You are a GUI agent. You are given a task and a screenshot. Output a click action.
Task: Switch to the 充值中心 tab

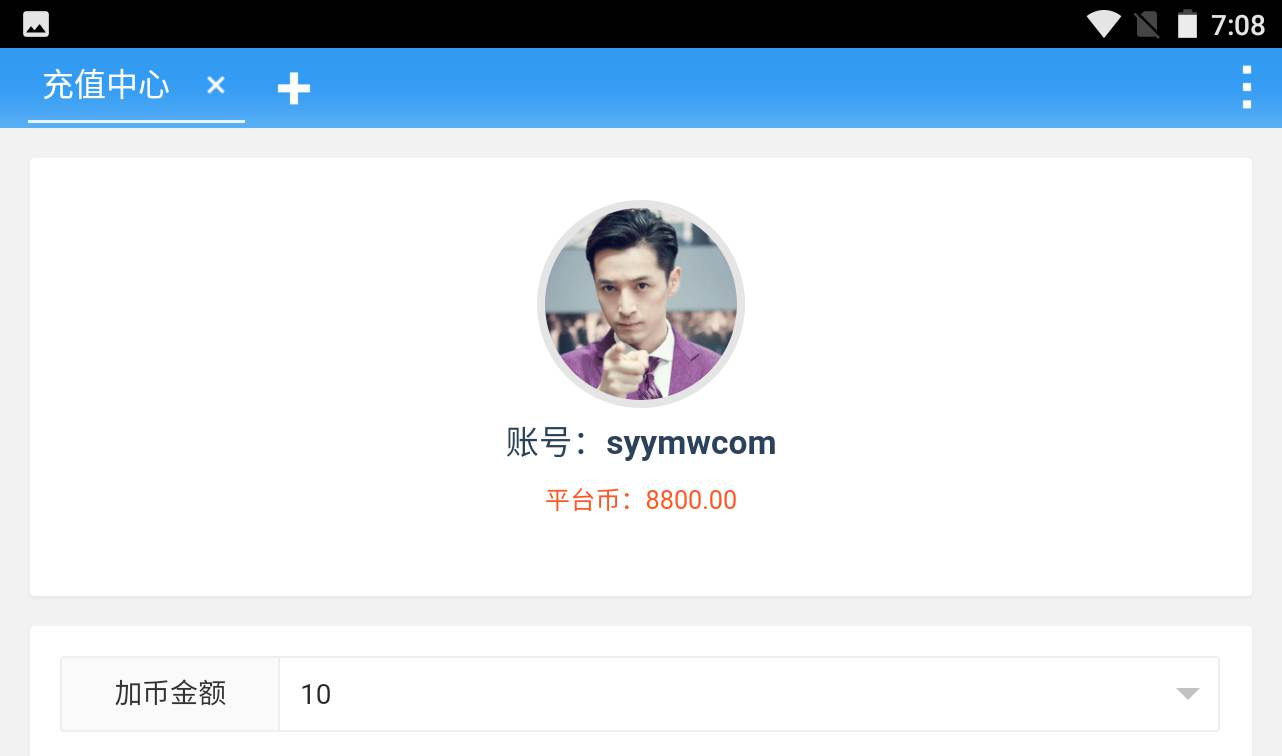(x=106, y=86)
